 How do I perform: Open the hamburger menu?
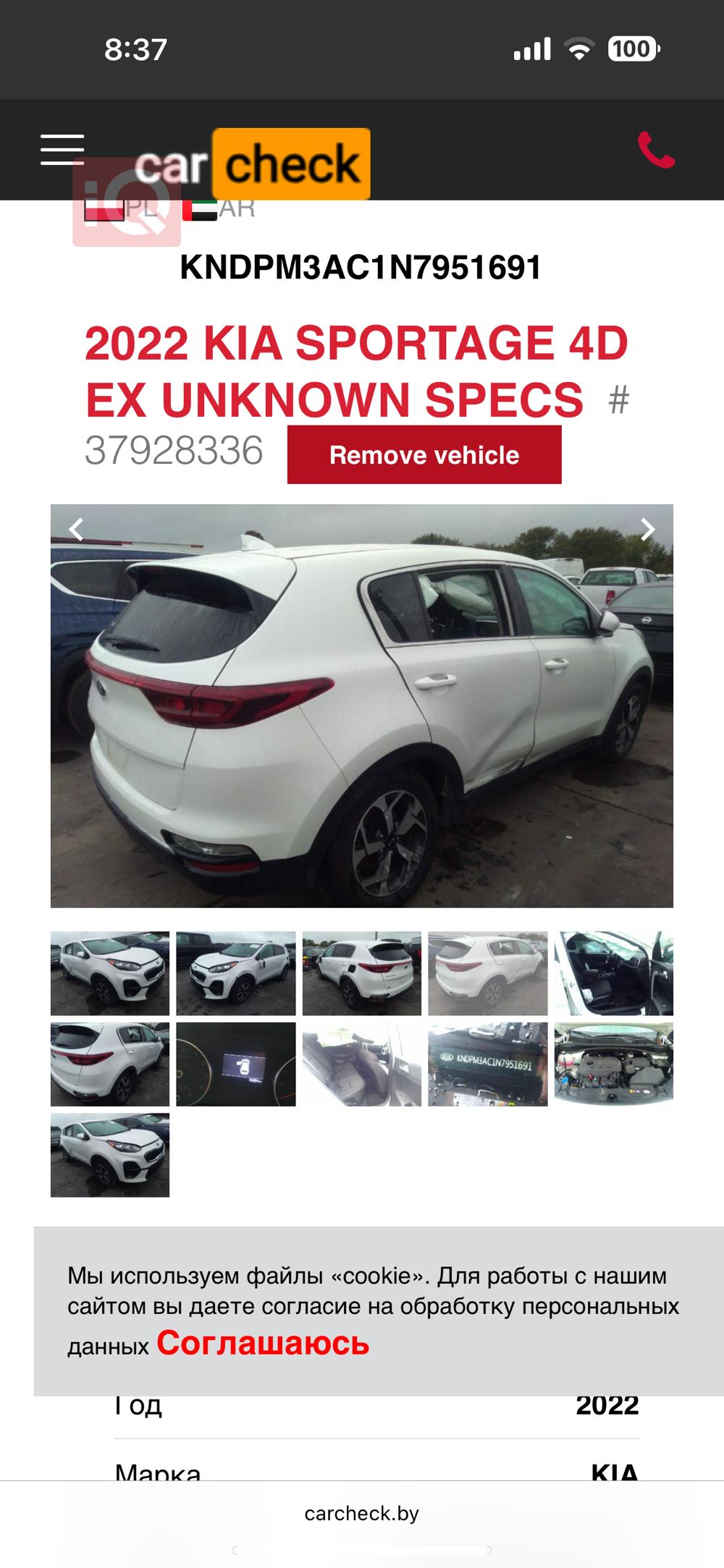point(62,150)
